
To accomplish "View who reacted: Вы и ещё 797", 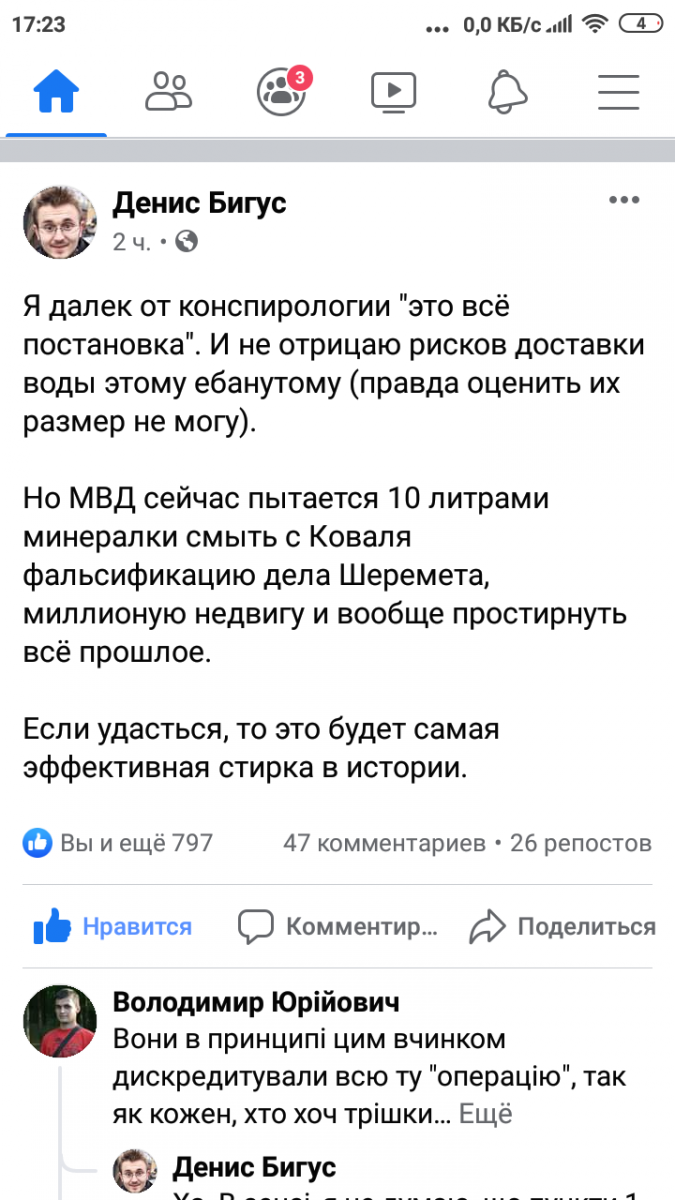I will [x=118, y=843].
